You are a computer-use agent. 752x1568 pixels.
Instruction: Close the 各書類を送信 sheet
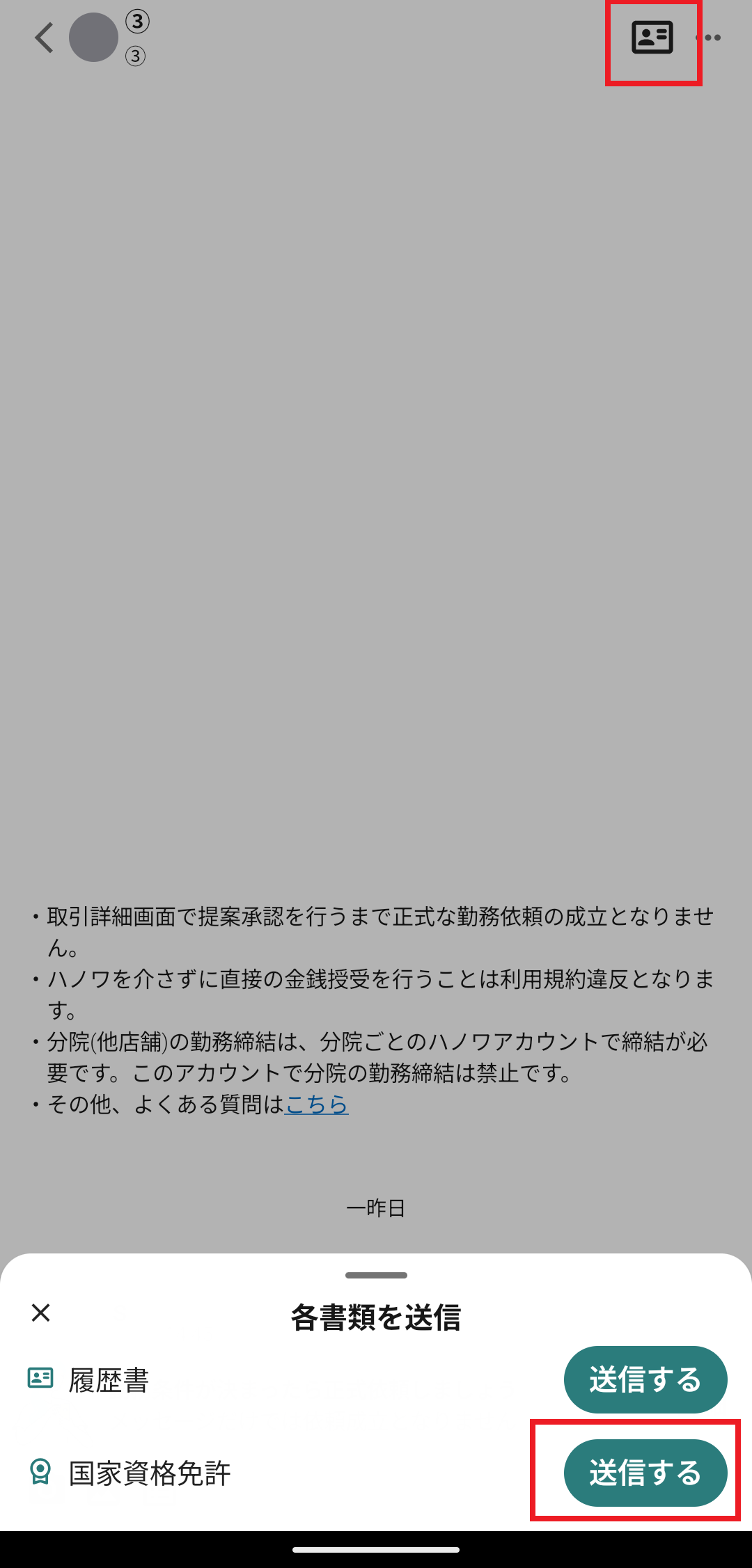click(x=41, y=1313)
